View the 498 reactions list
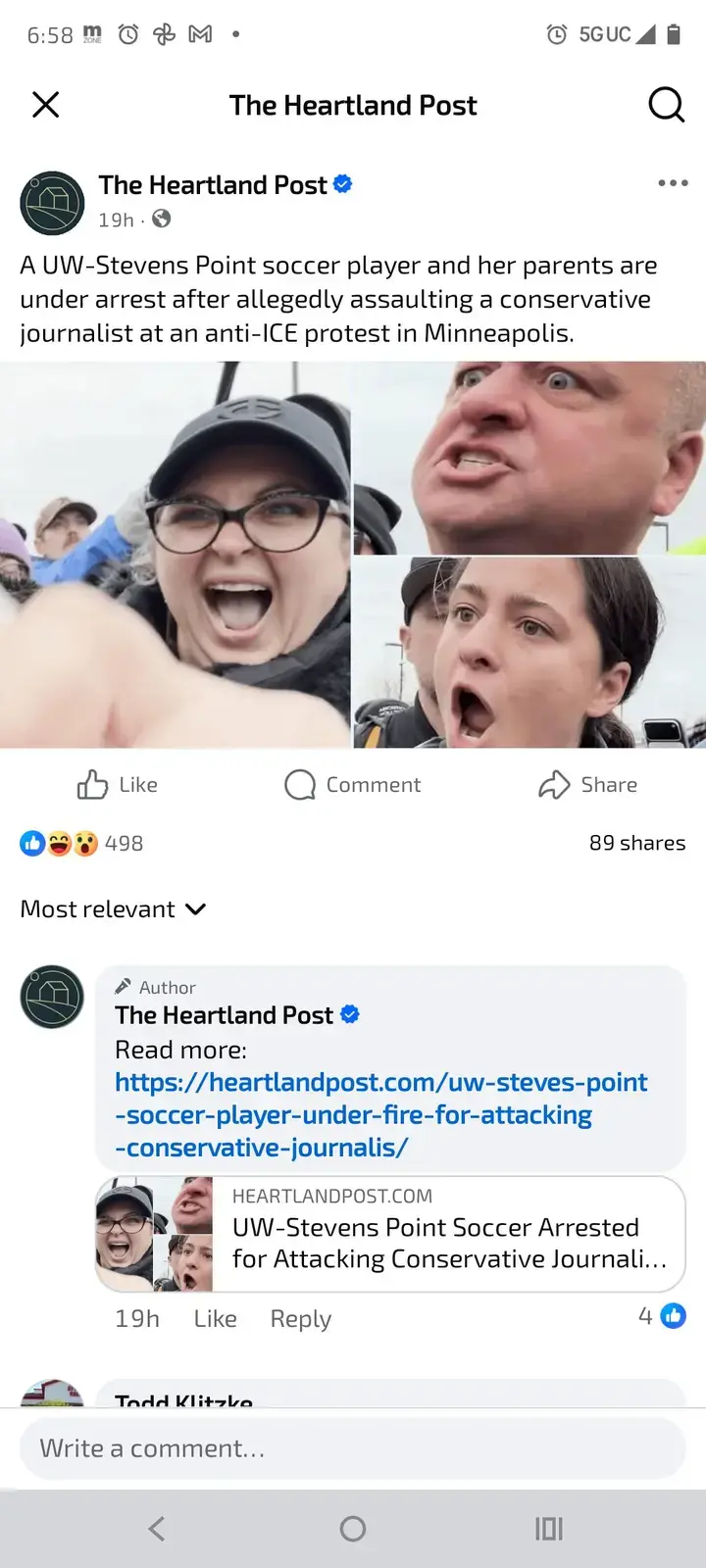 [82, 843]
